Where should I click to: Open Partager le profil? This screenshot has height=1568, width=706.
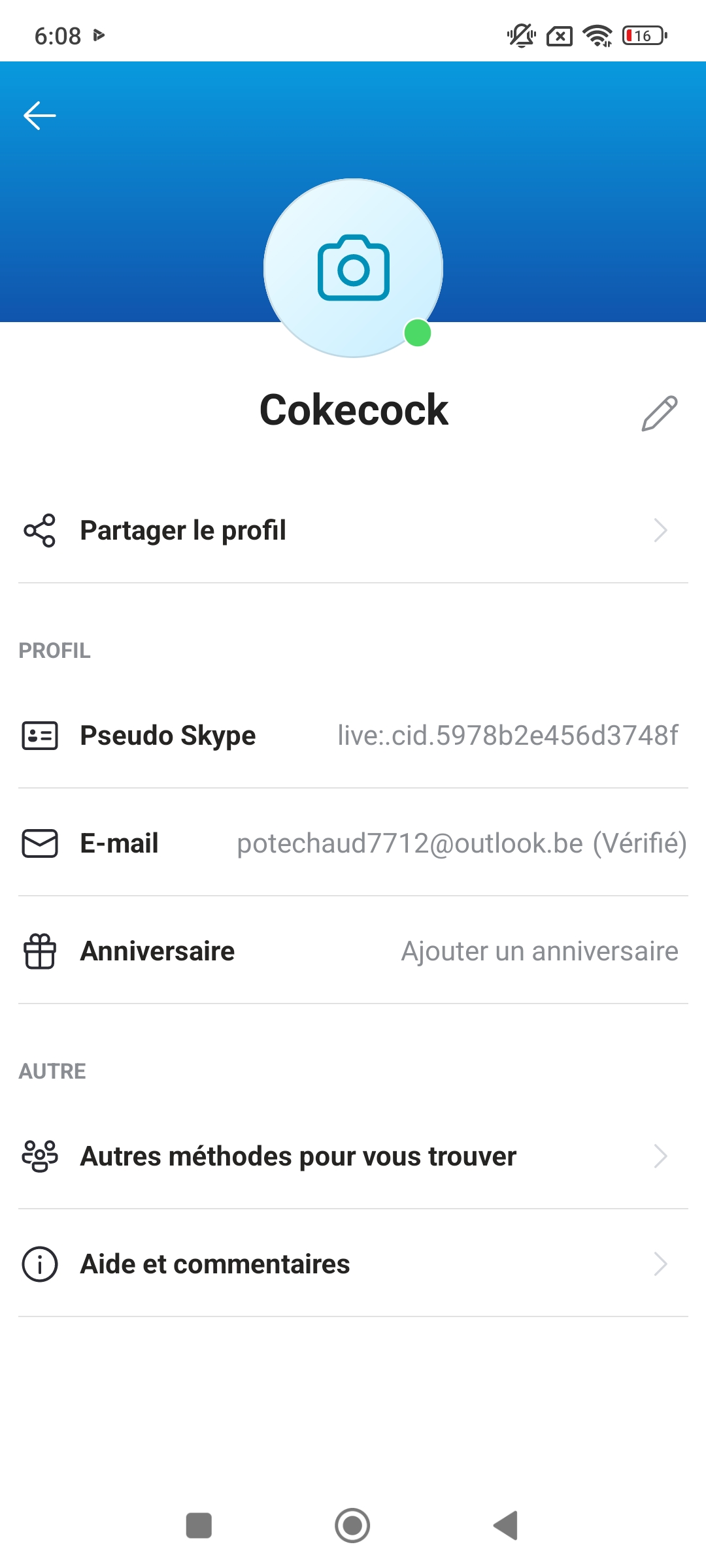pos(353,530)
